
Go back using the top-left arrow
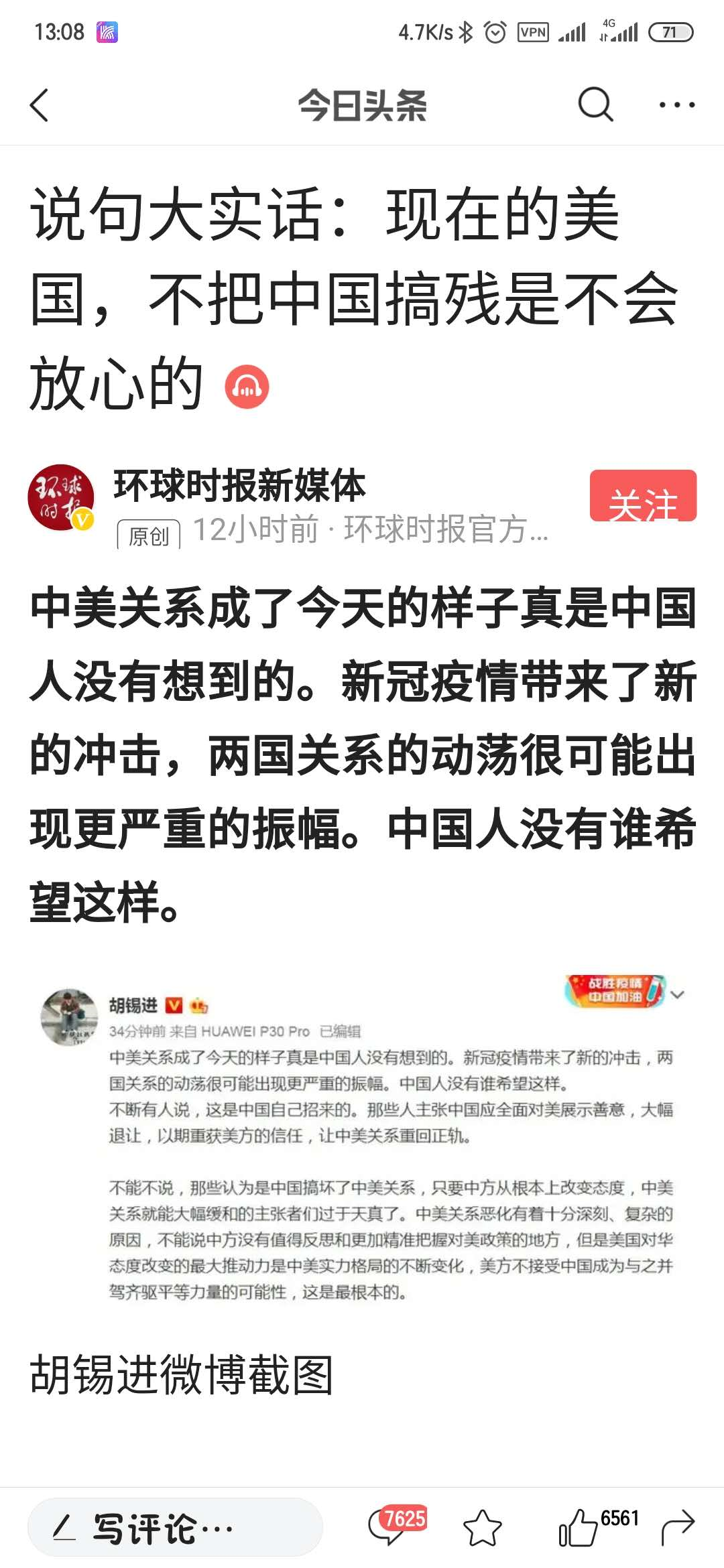point(40,105)
